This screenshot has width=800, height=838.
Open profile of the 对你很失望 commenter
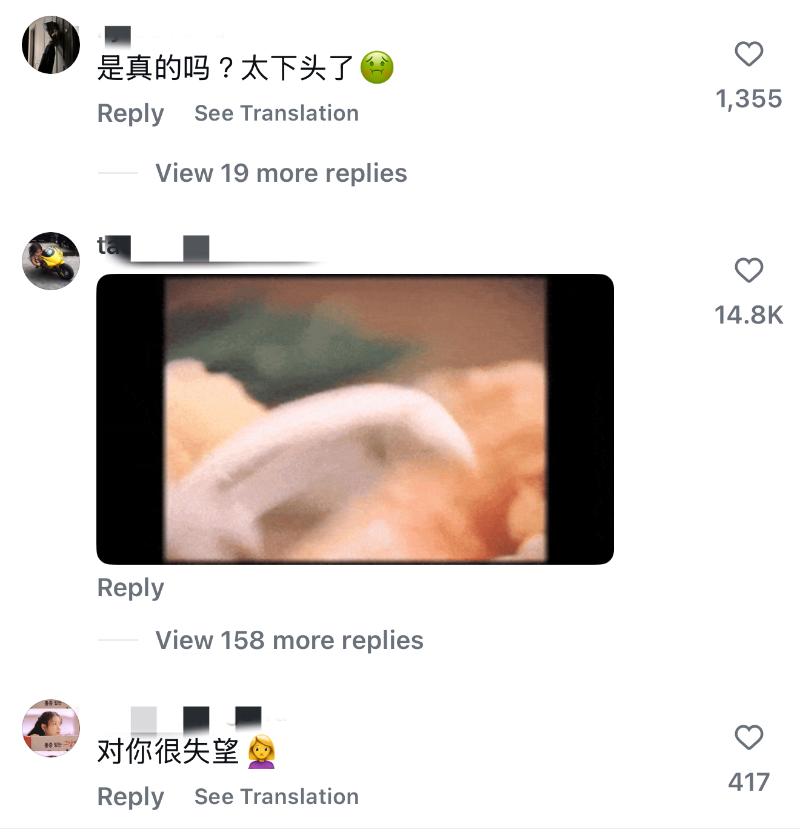coord(51,728)
